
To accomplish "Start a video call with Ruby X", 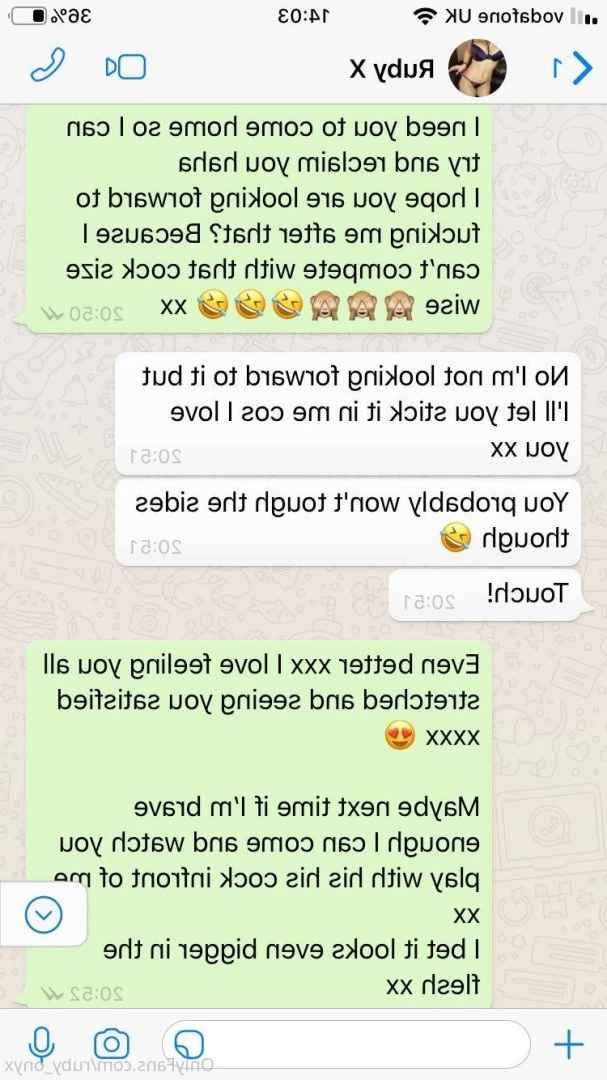I will (126, 67).
